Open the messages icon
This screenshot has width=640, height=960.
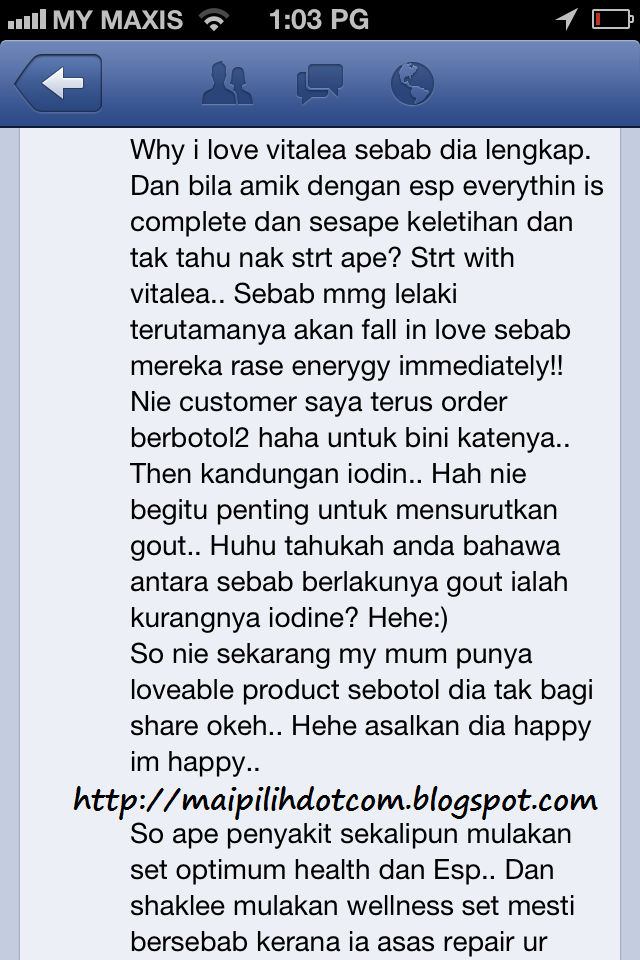[319, 83]
